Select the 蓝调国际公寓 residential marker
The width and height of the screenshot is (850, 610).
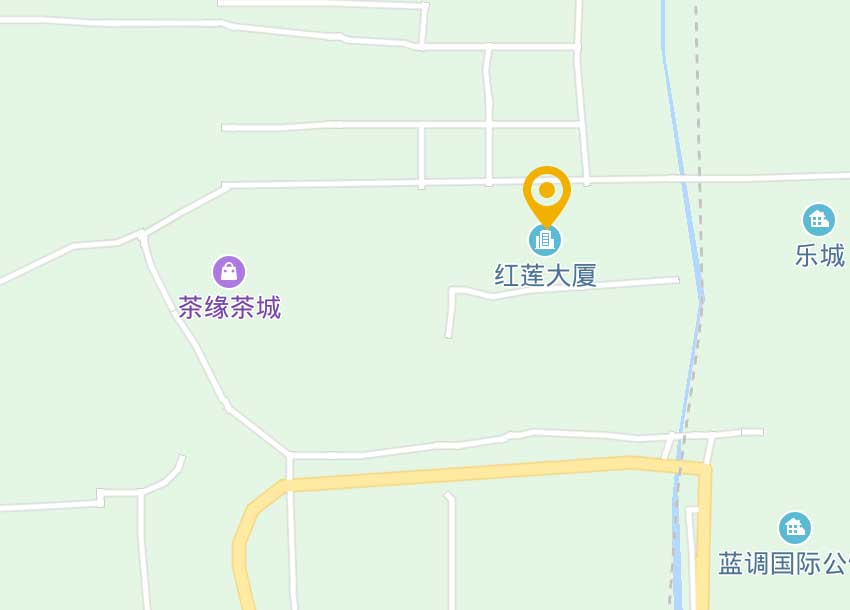click(x=795, y=527)
